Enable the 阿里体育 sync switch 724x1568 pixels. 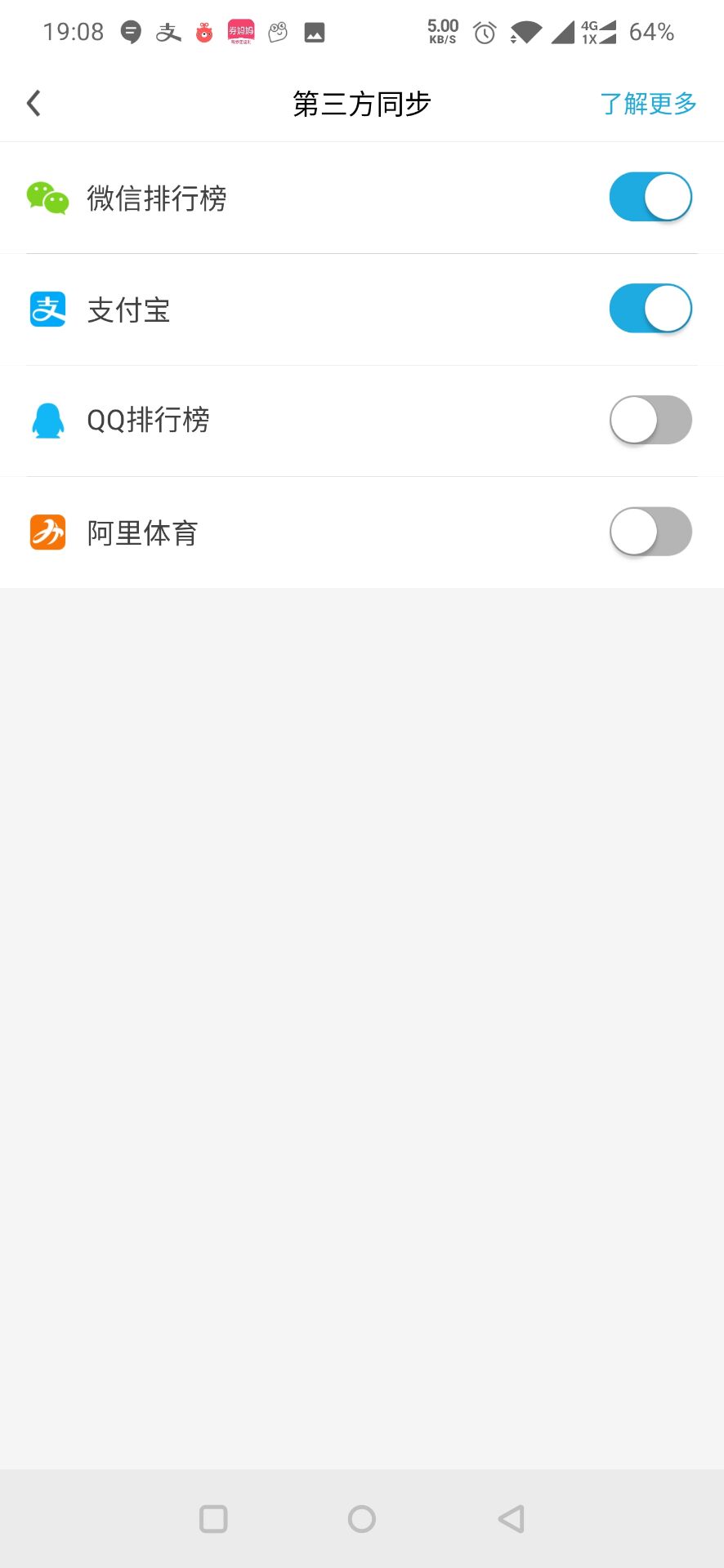650,532
